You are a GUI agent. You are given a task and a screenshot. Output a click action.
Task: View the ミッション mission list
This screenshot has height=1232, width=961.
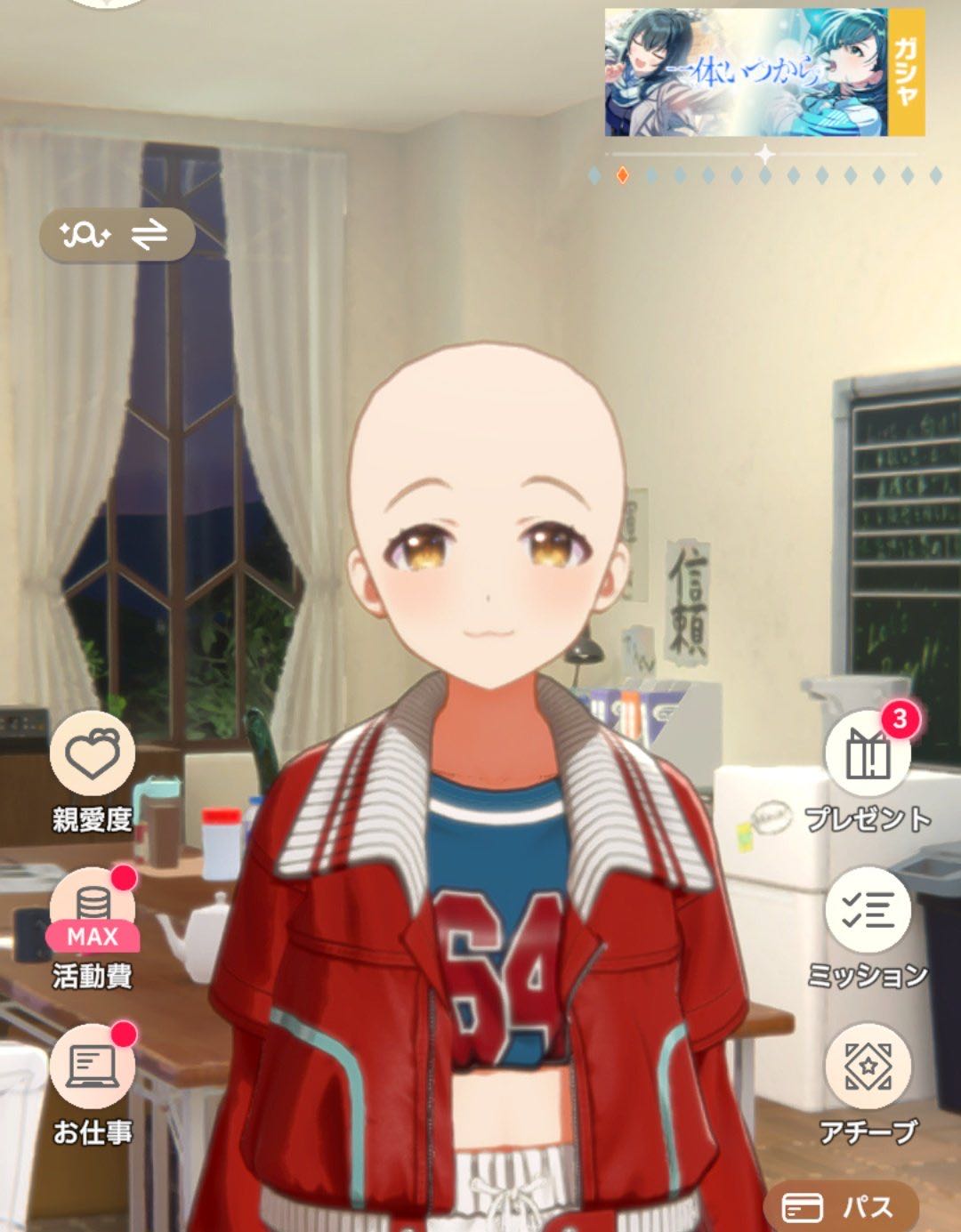tap(868, 912)
